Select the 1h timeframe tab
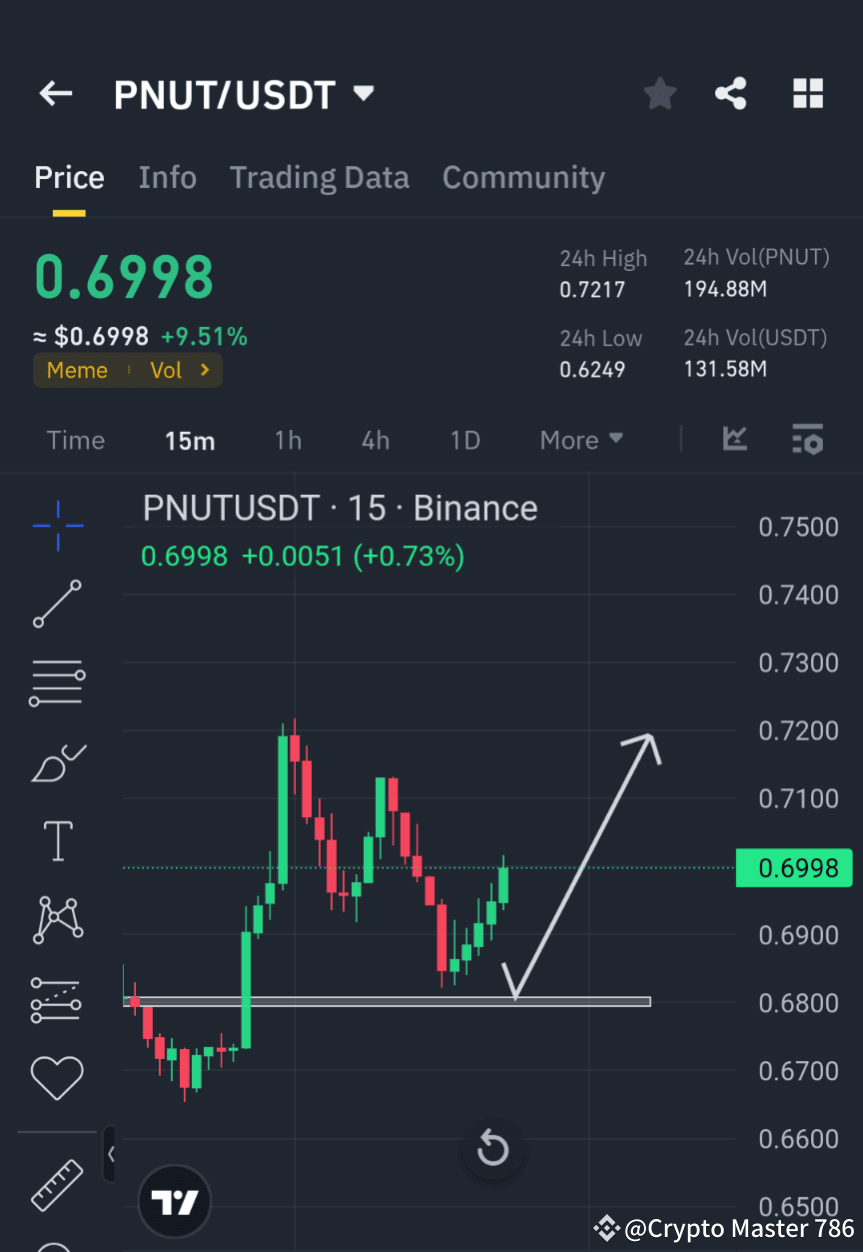Image resolution: width=863 pixels, height=1252 pixels. (288, 439)
